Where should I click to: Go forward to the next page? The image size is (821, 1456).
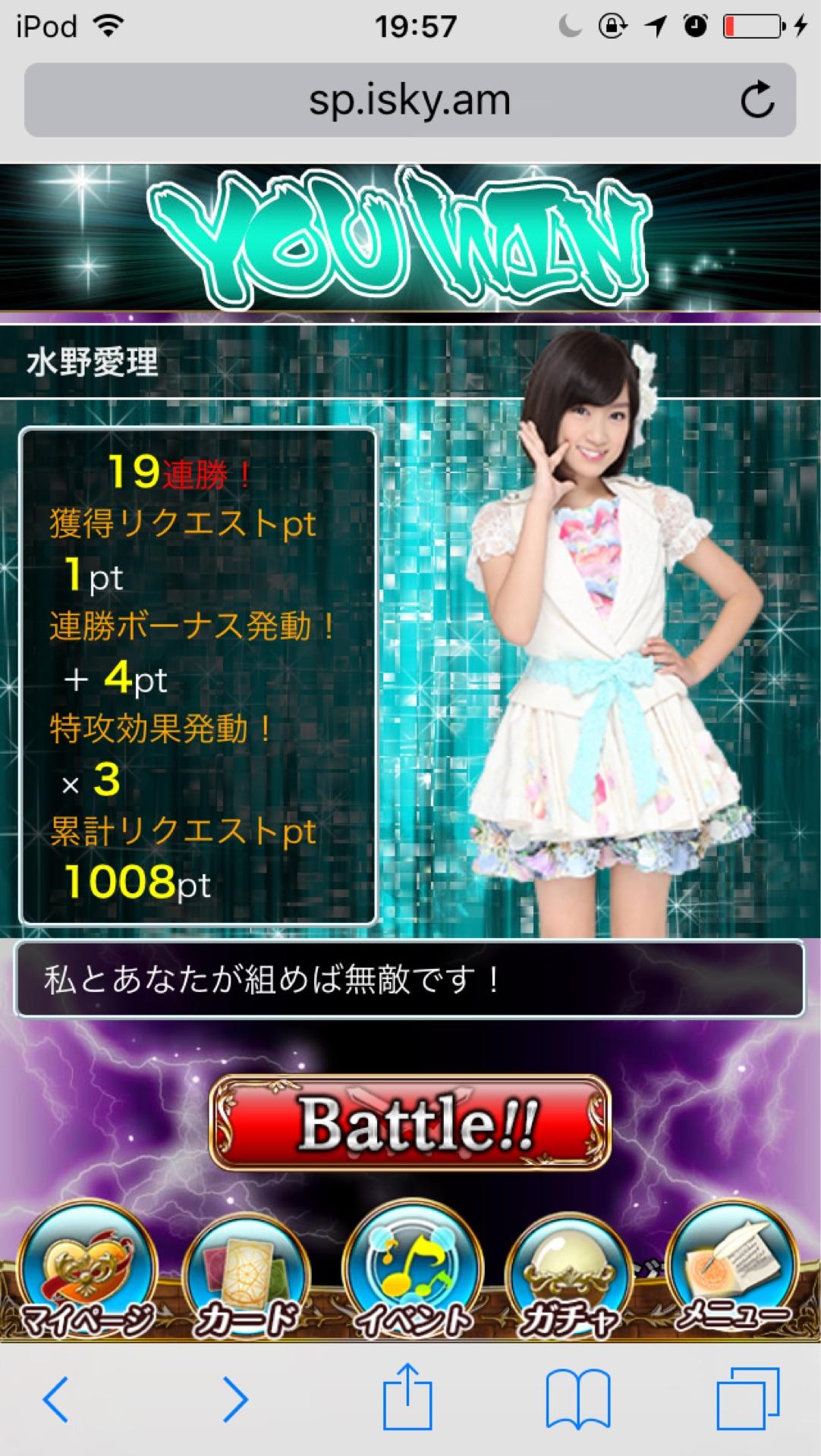[x=235, y=1399]
